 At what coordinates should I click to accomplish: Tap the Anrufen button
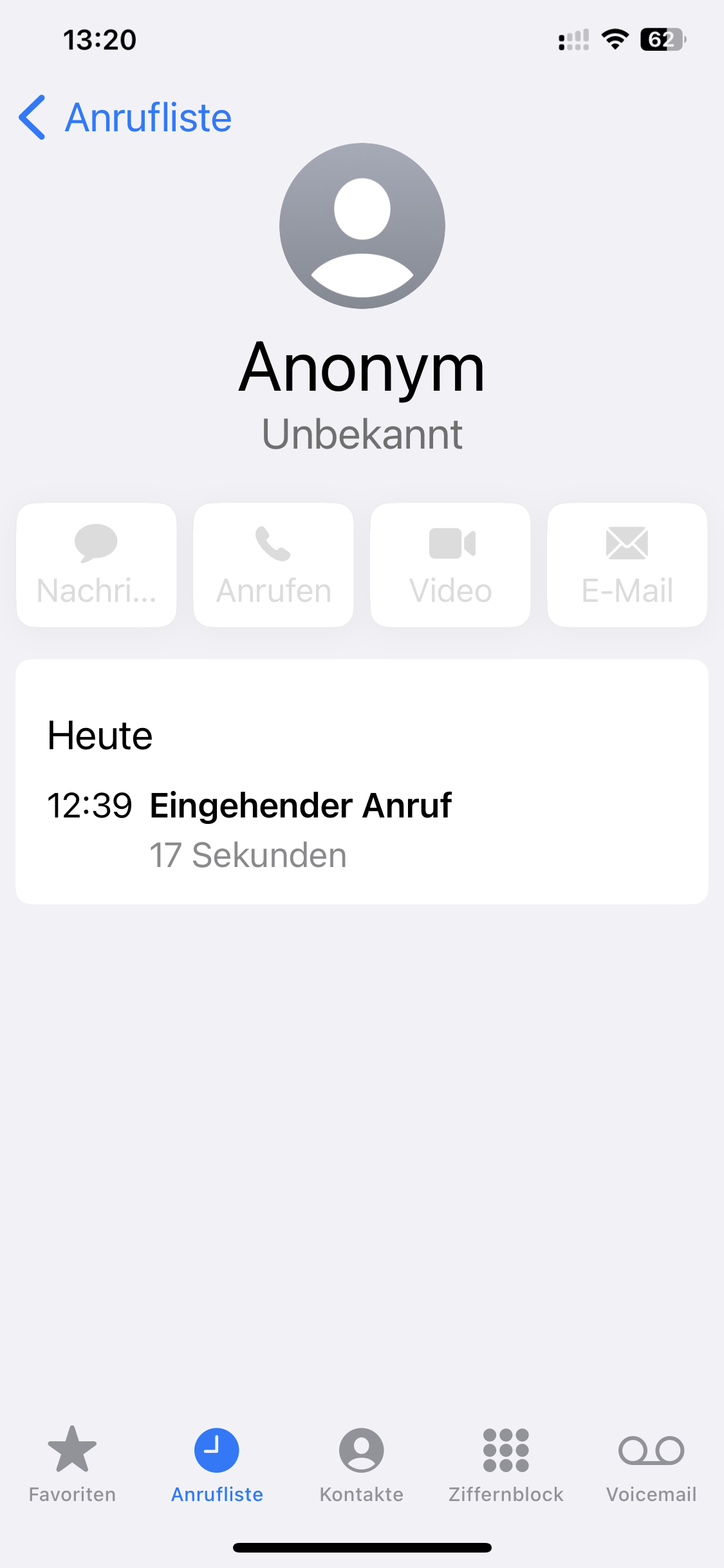(274, 565)
